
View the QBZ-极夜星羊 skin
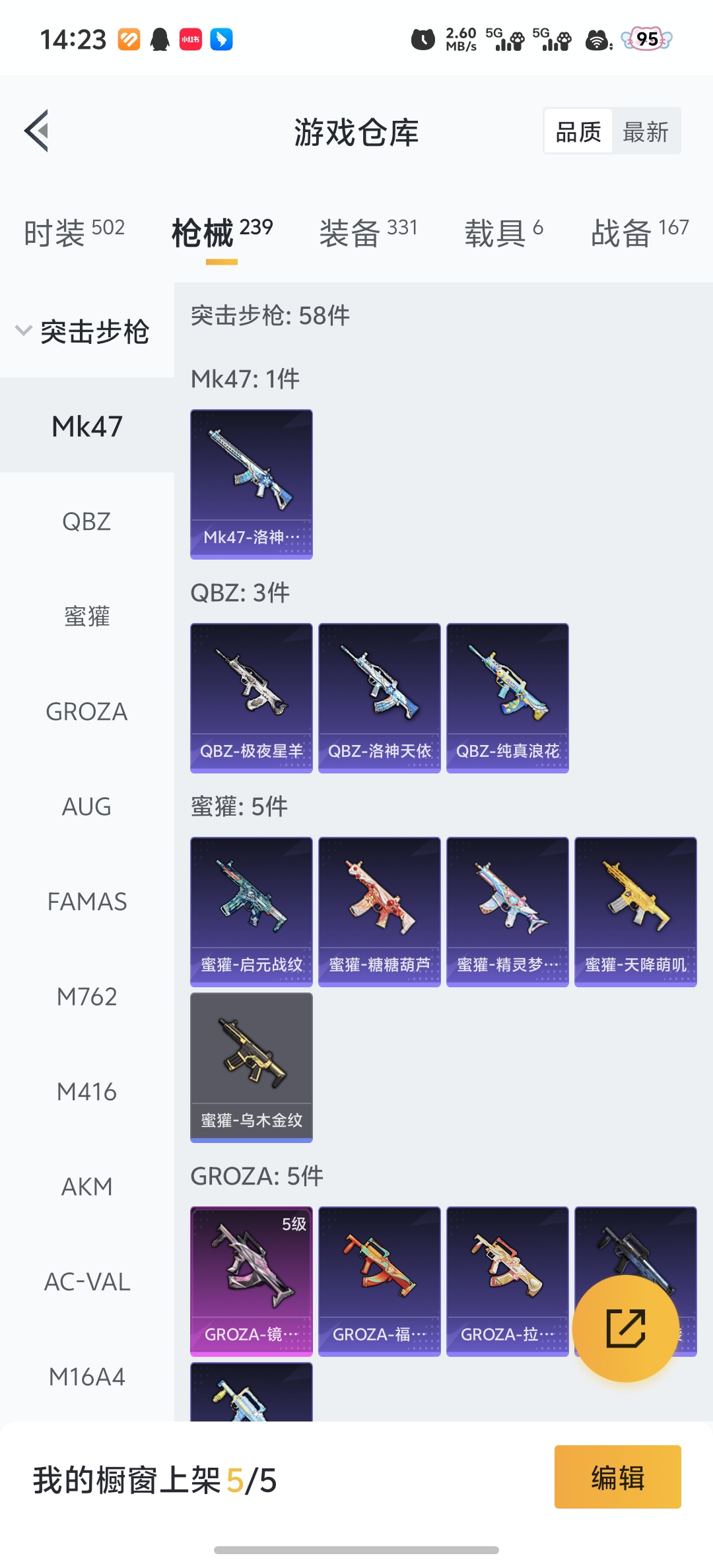point(252,698)
